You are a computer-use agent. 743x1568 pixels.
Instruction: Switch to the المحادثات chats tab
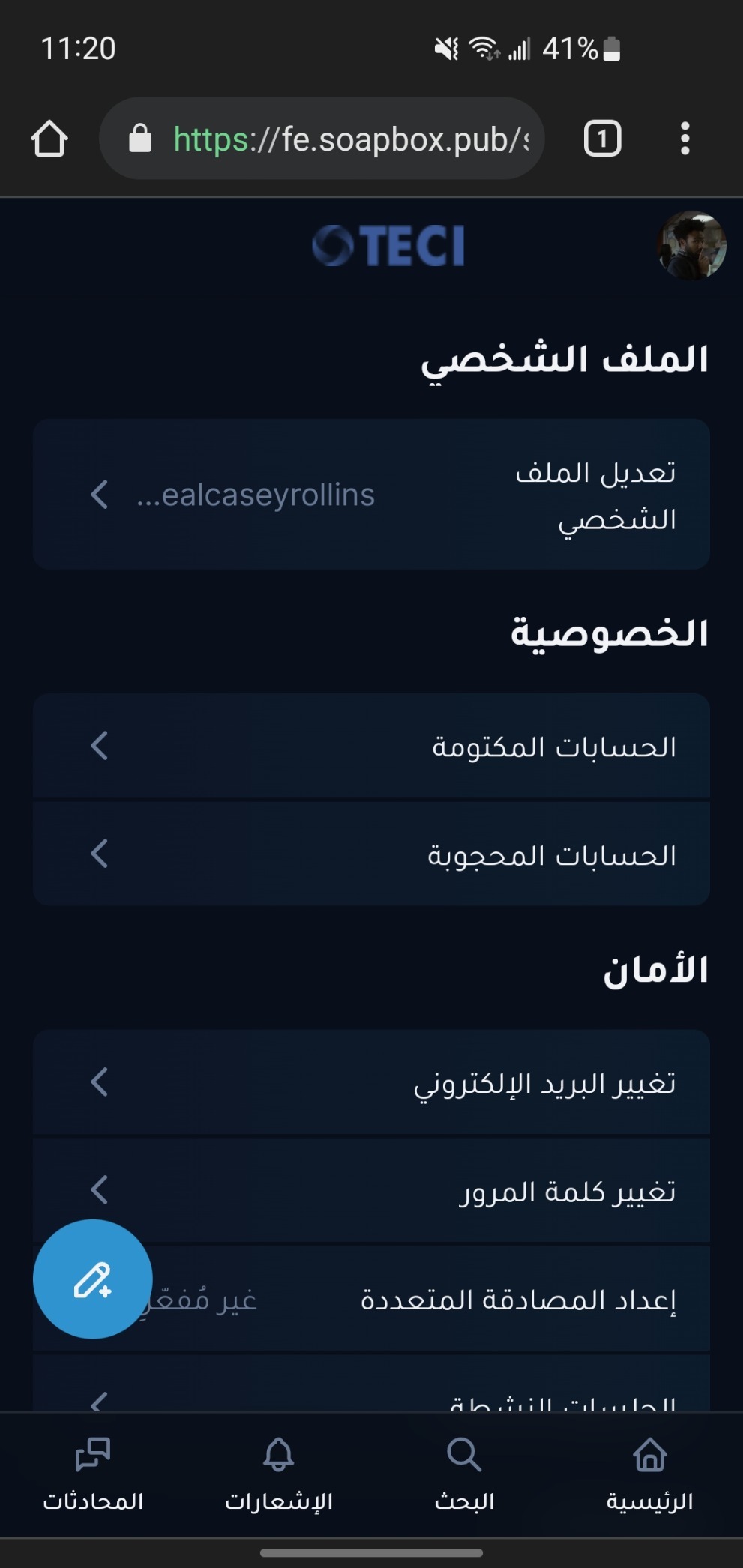click(x=93, y=1475)
